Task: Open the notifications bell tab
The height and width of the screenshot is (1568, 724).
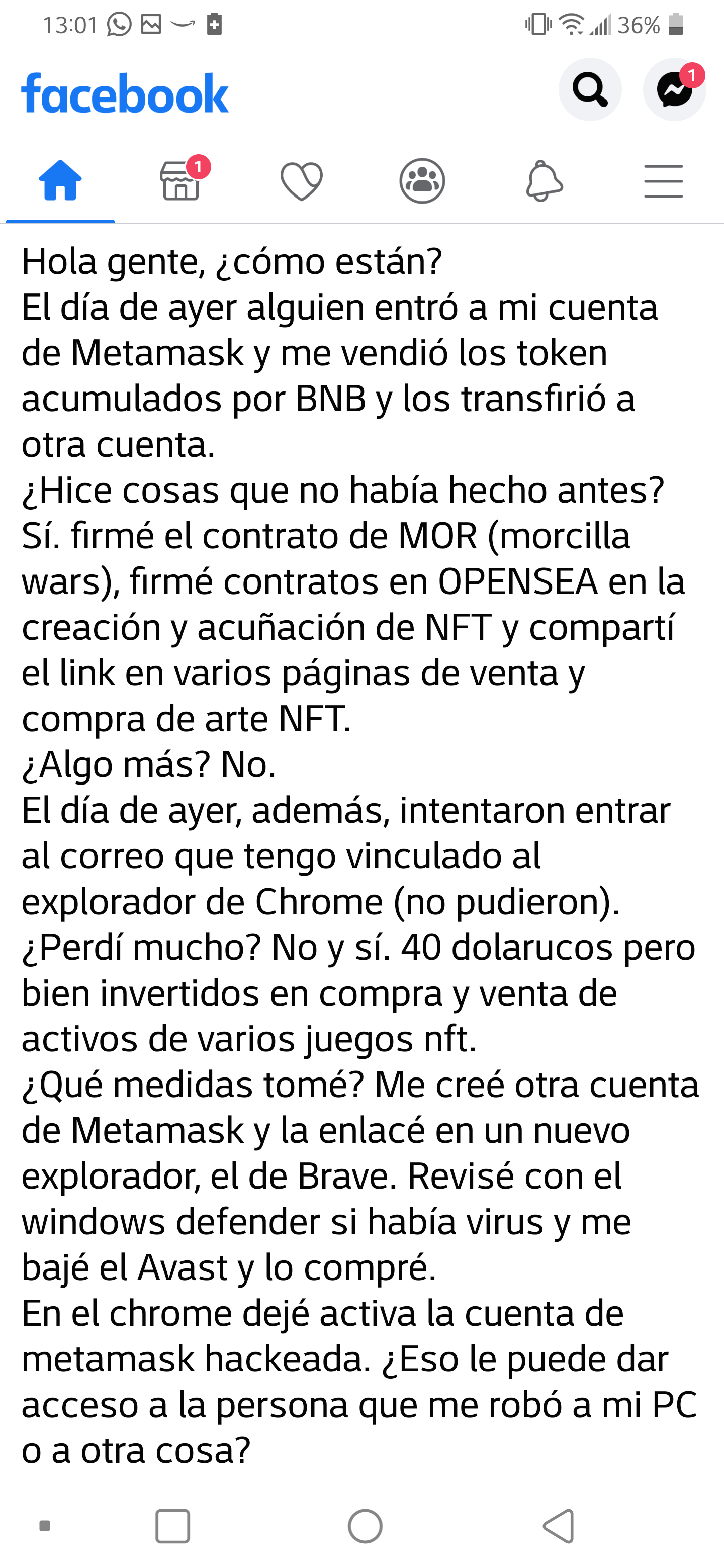Action: tap(544, 181)
